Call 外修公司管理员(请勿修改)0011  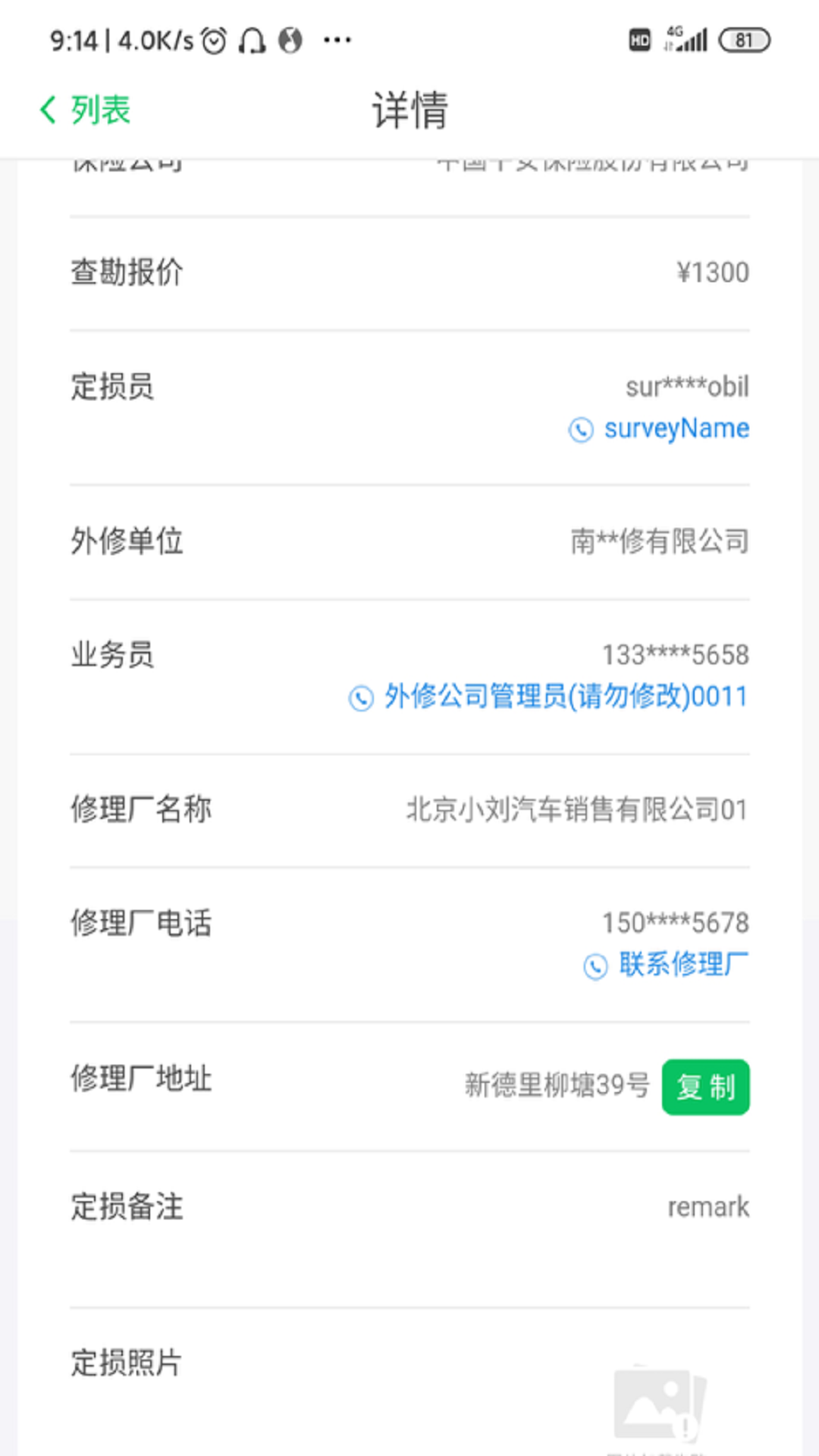pos(549,697)
